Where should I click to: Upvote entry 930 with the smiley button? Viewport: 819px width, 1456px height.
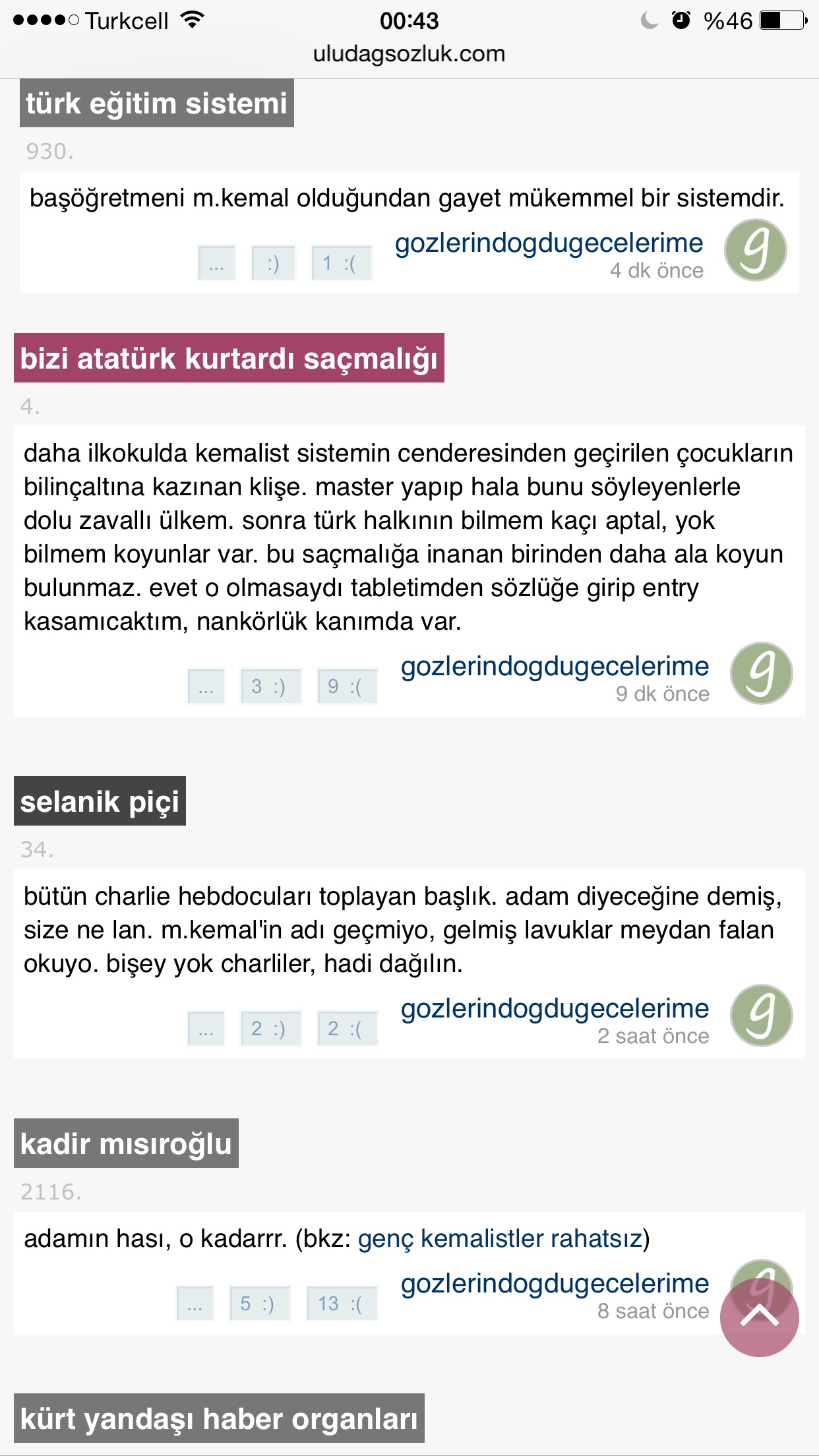pyautogui.click(x=273, y=263)
